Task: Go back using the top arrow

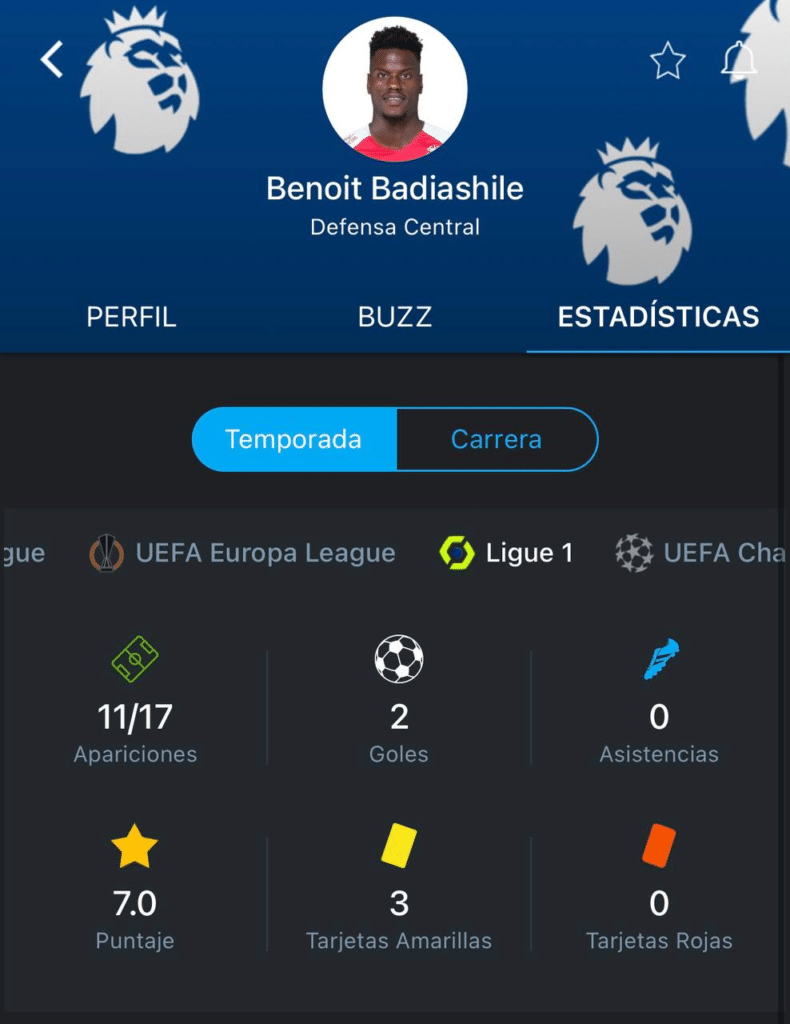Action: (52, 60)
